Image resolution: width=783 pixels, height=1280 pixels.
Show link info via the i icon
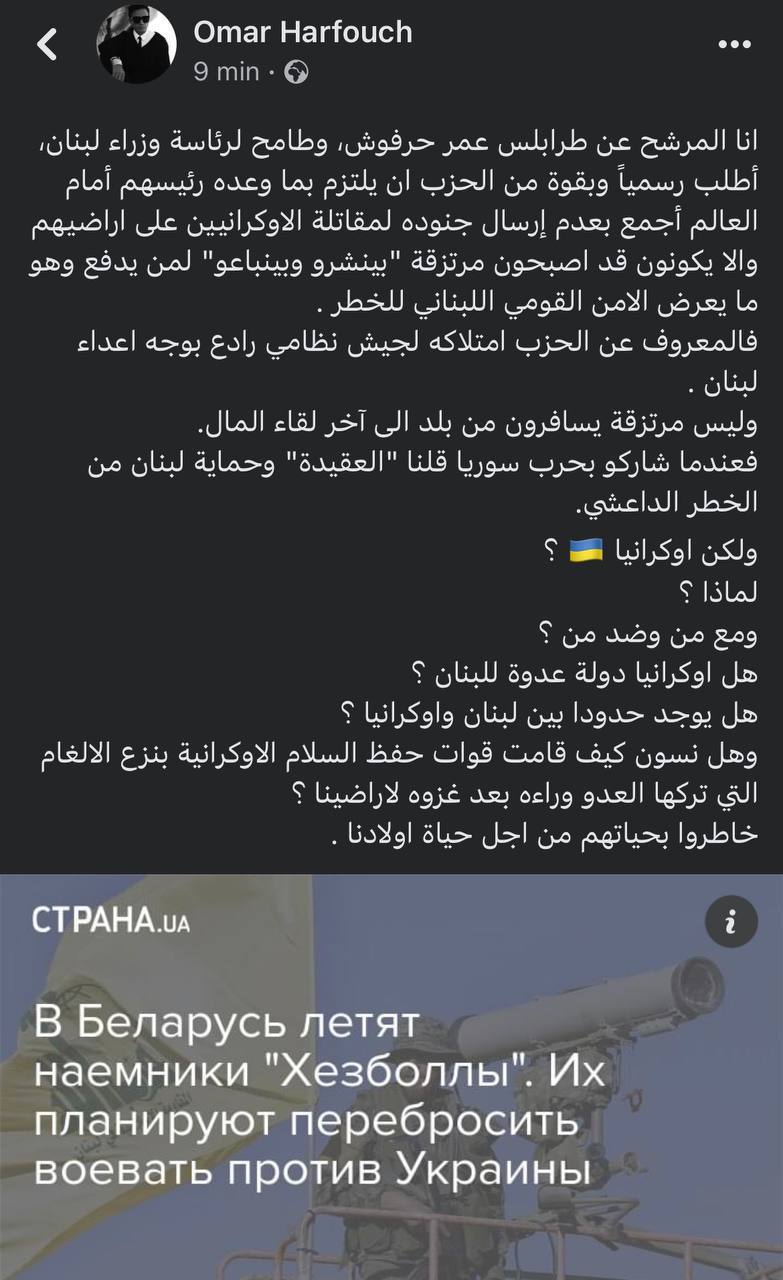pos(731,921)
